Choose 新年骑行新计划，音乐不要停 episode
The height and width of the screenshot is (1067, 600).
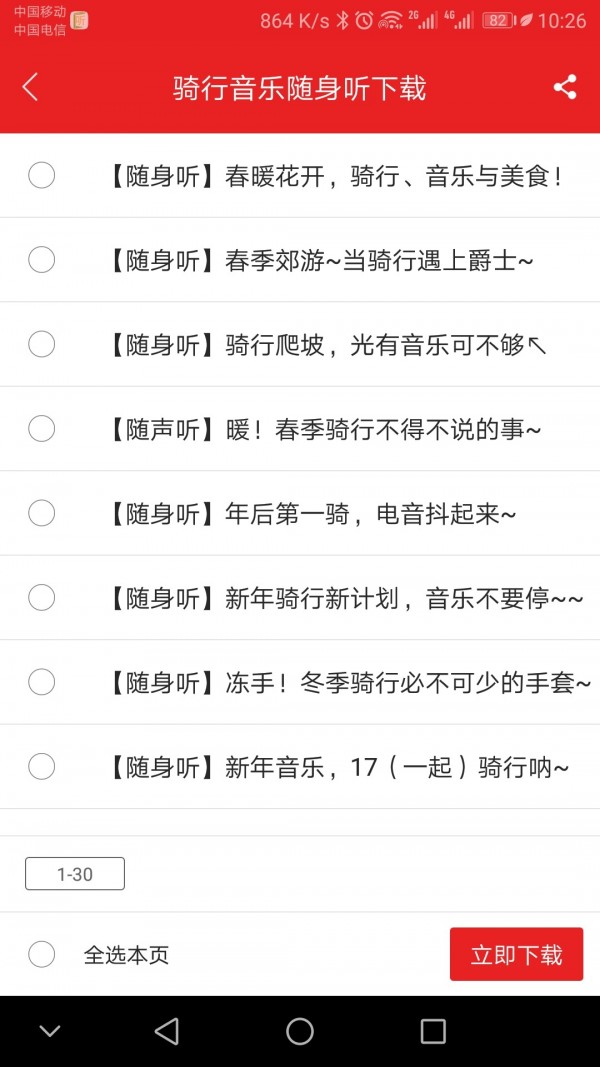41,598
